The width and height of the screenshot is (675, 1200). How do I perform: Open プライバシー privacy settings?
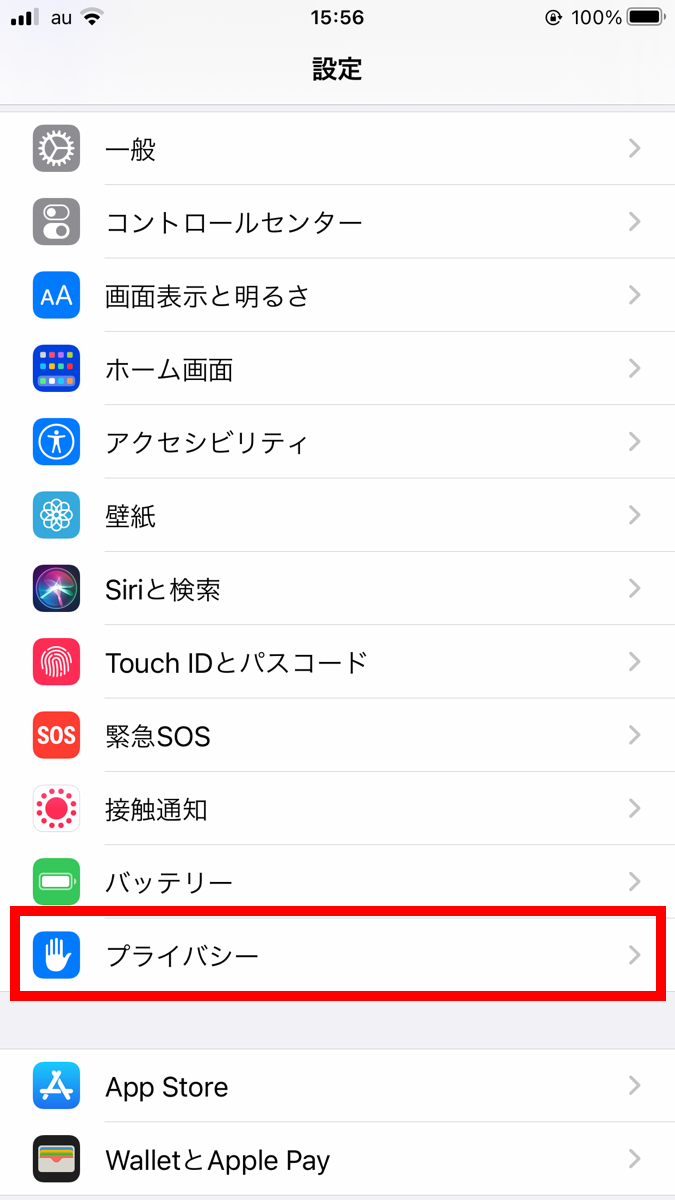point(337,955)
